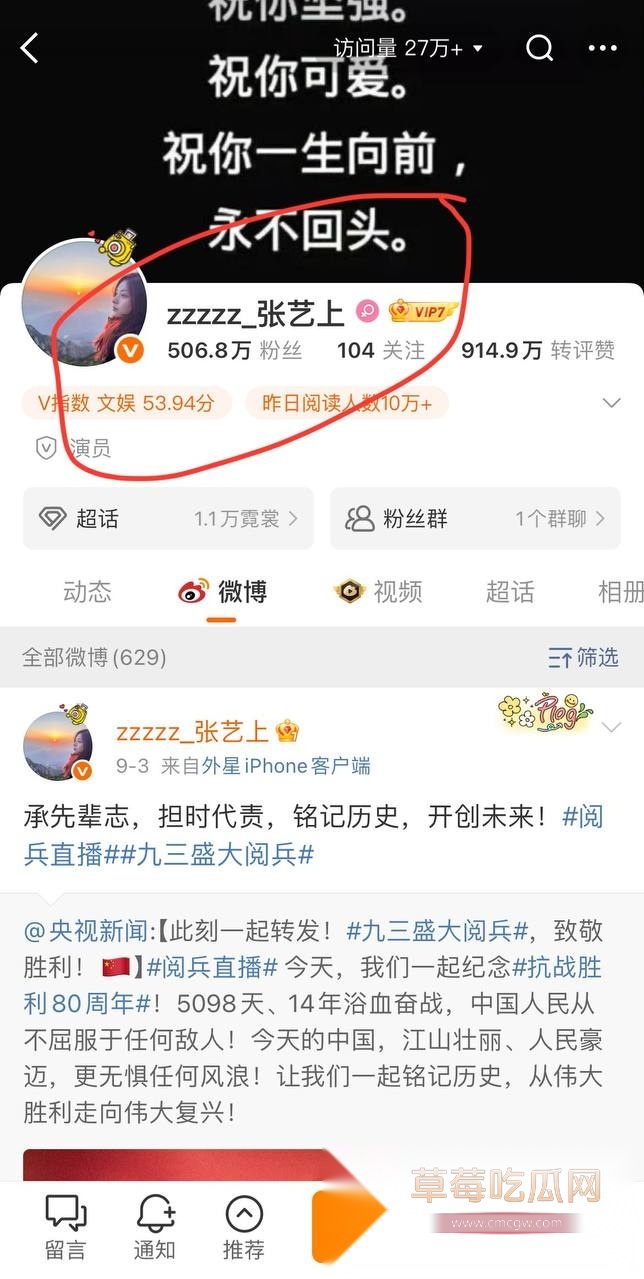Image resolution: width=644 pixels, height=1279 pixels.
Task: Open the three-dot overflow menu
Action: coord(603,48)
